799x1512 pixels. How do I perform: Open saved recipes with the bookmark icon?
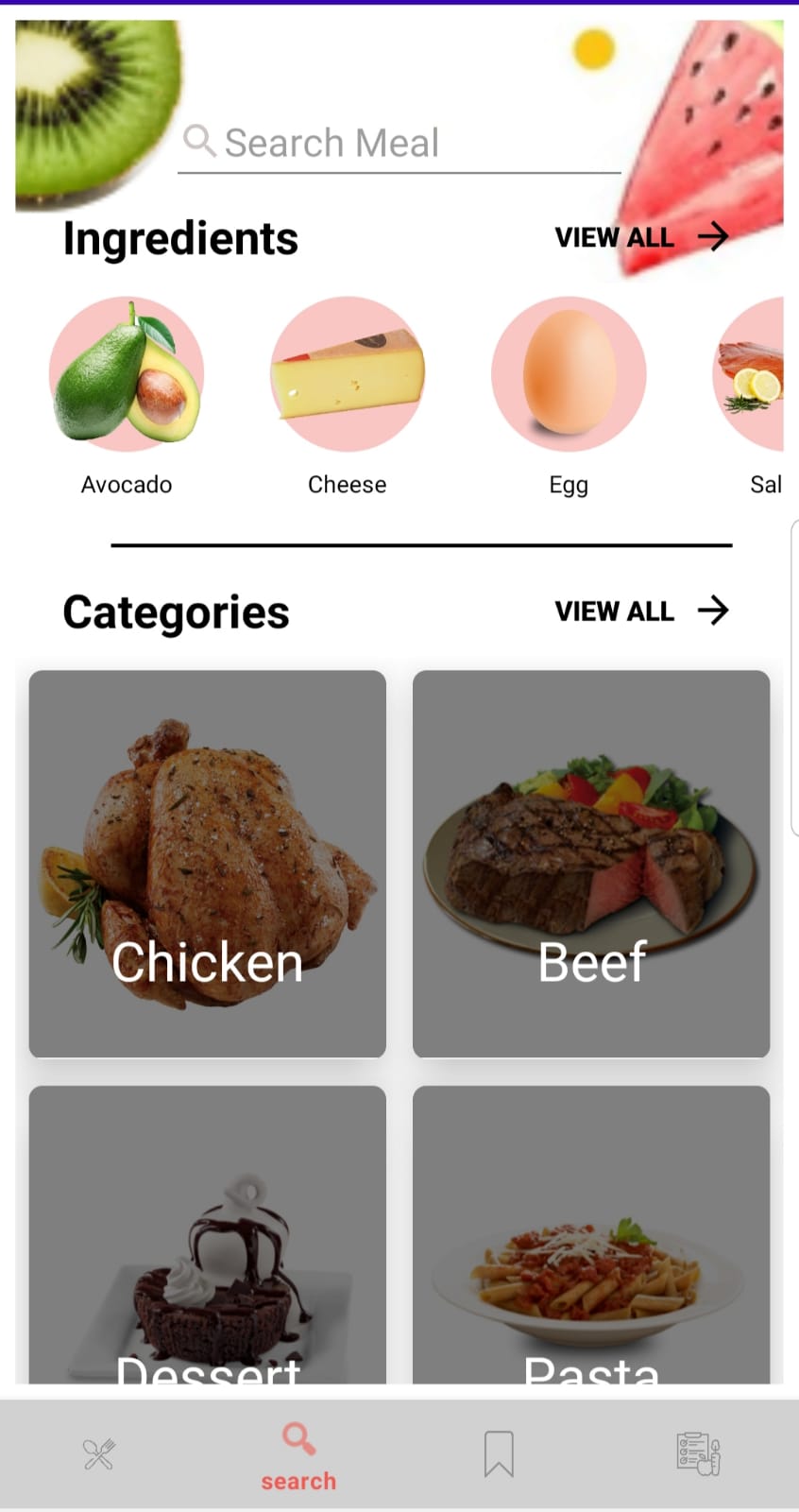pos(499,1453)
